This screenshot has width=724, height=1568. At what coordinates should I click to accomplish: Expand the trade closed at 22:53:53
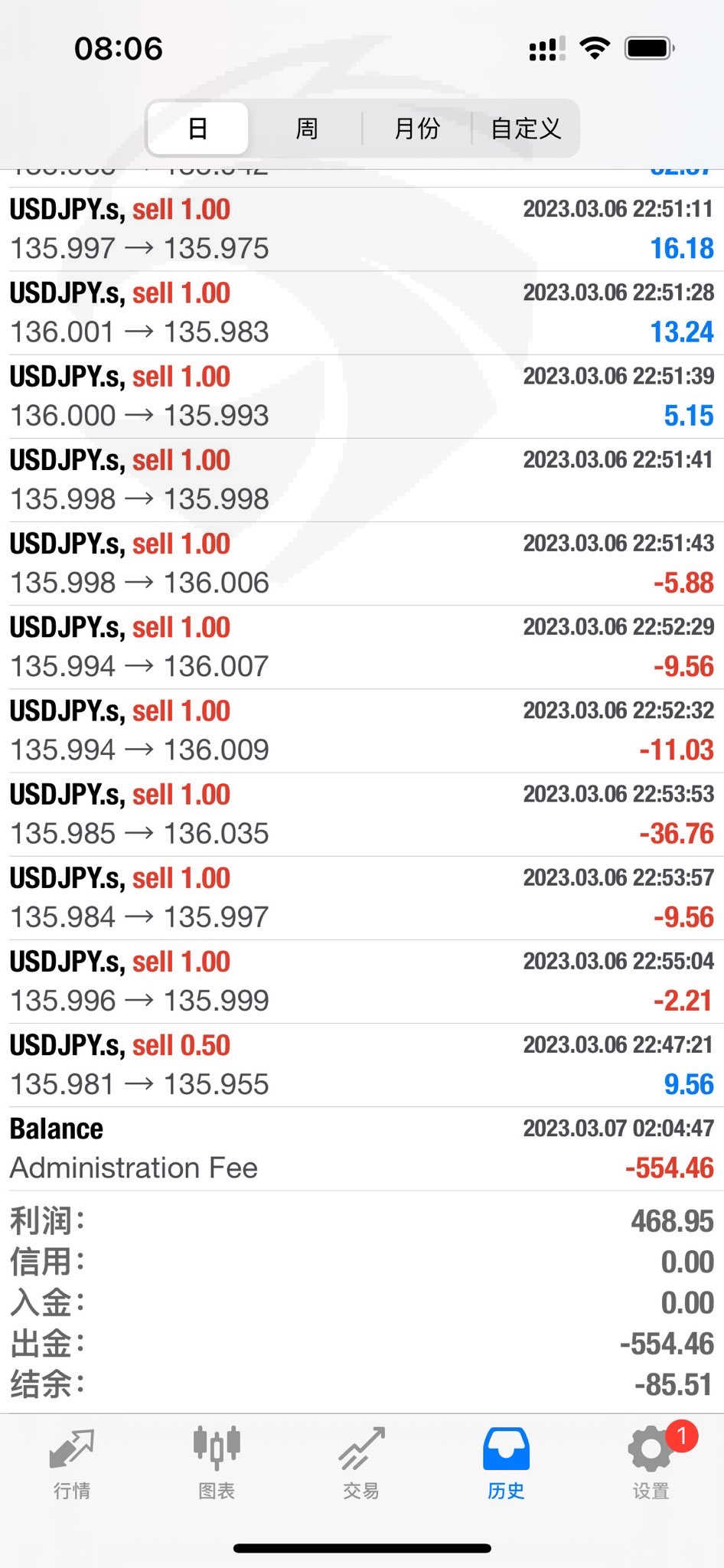[x=361, y=814]
